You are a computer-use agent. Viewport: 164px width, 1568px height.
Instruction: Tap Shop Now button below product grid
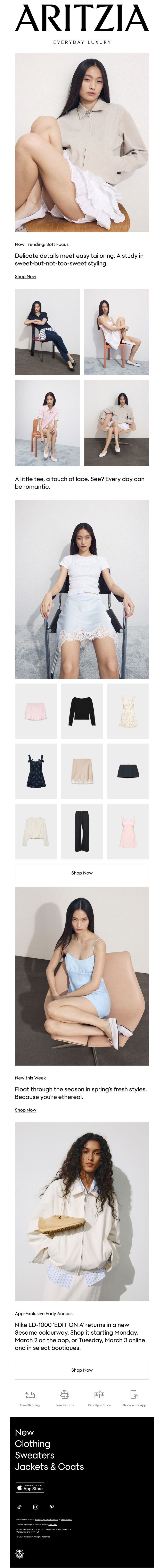click(82, 872)
